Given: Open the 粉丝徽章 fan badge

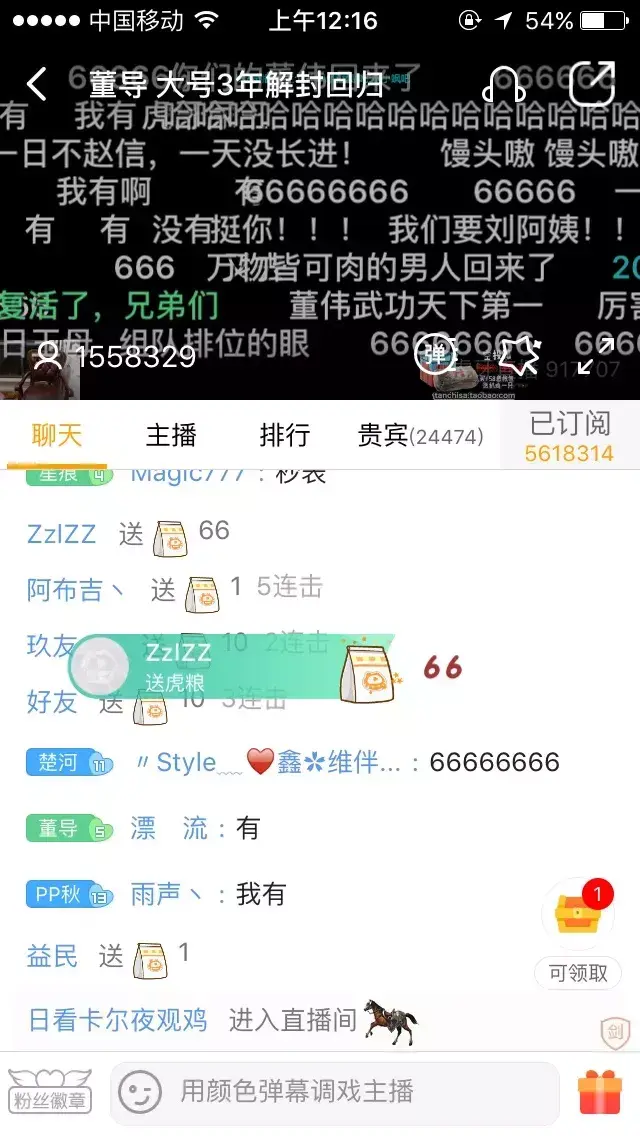Looking at the screenshot, I should tap(49, 1090).
